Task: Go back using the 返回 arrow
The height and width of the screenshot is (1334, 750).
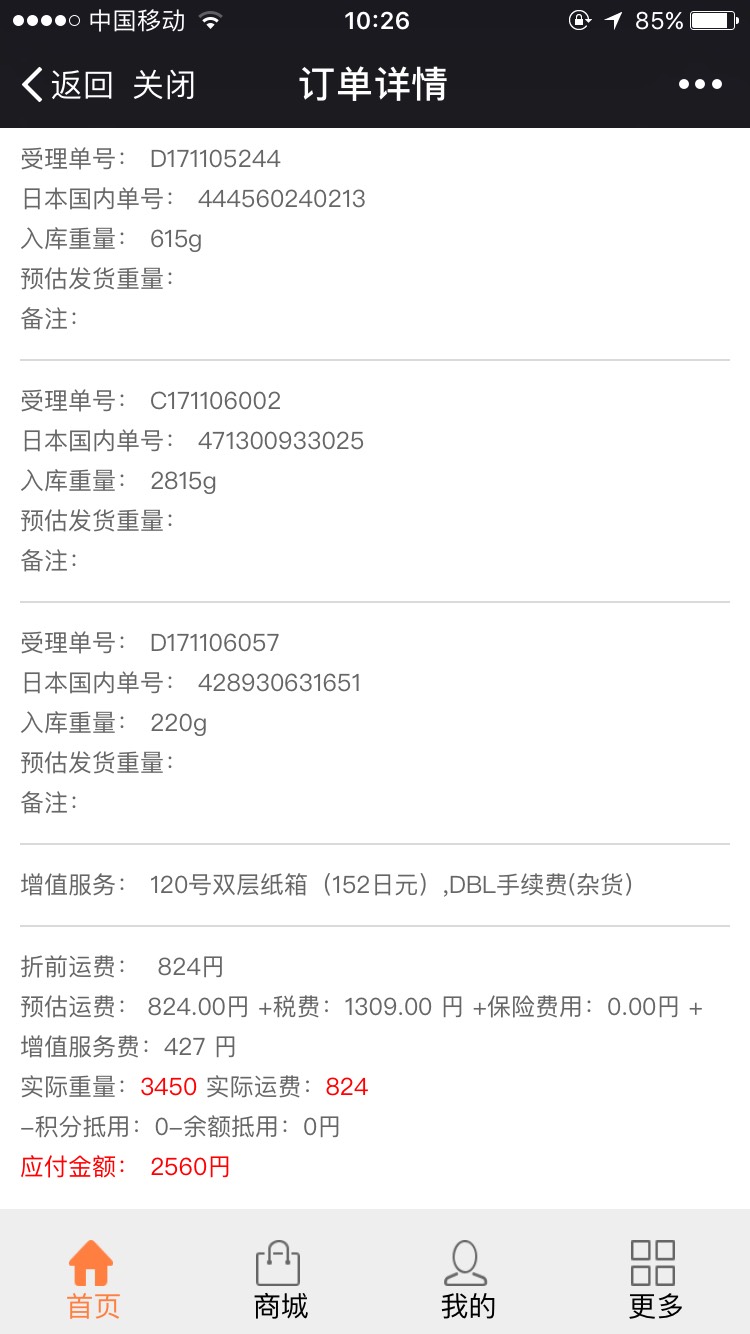Action: [67, 85]
